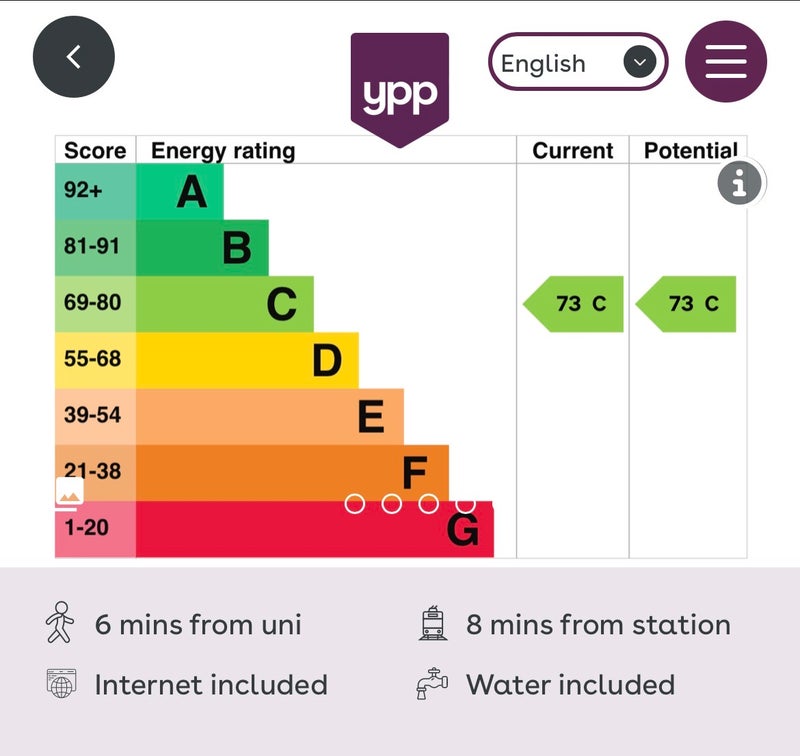
Task: Open the English language dropdown
Action: (577, 63)
